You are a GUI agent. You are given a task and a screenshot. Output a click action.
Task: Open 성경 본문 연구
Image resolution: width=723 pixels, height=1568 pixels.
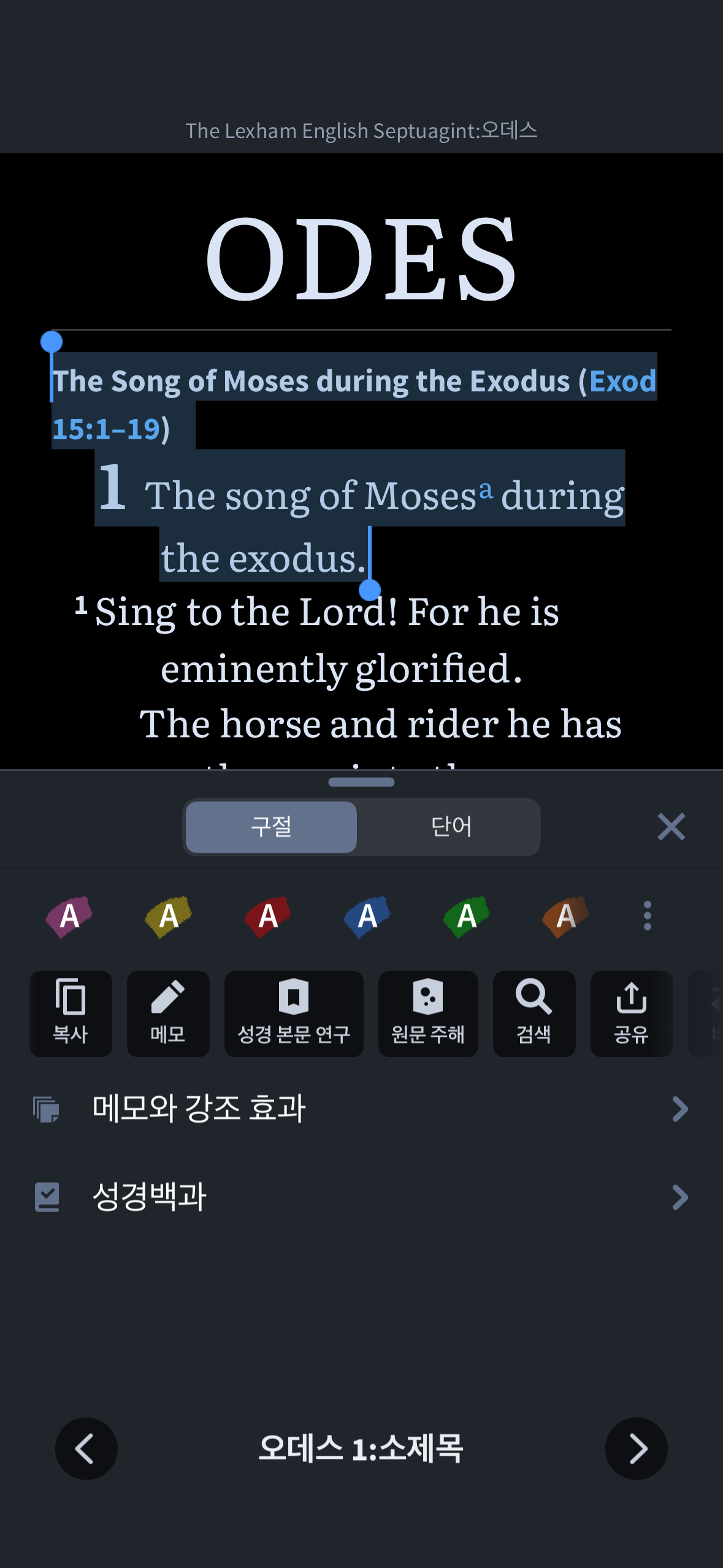click(x=294, y=1013)
